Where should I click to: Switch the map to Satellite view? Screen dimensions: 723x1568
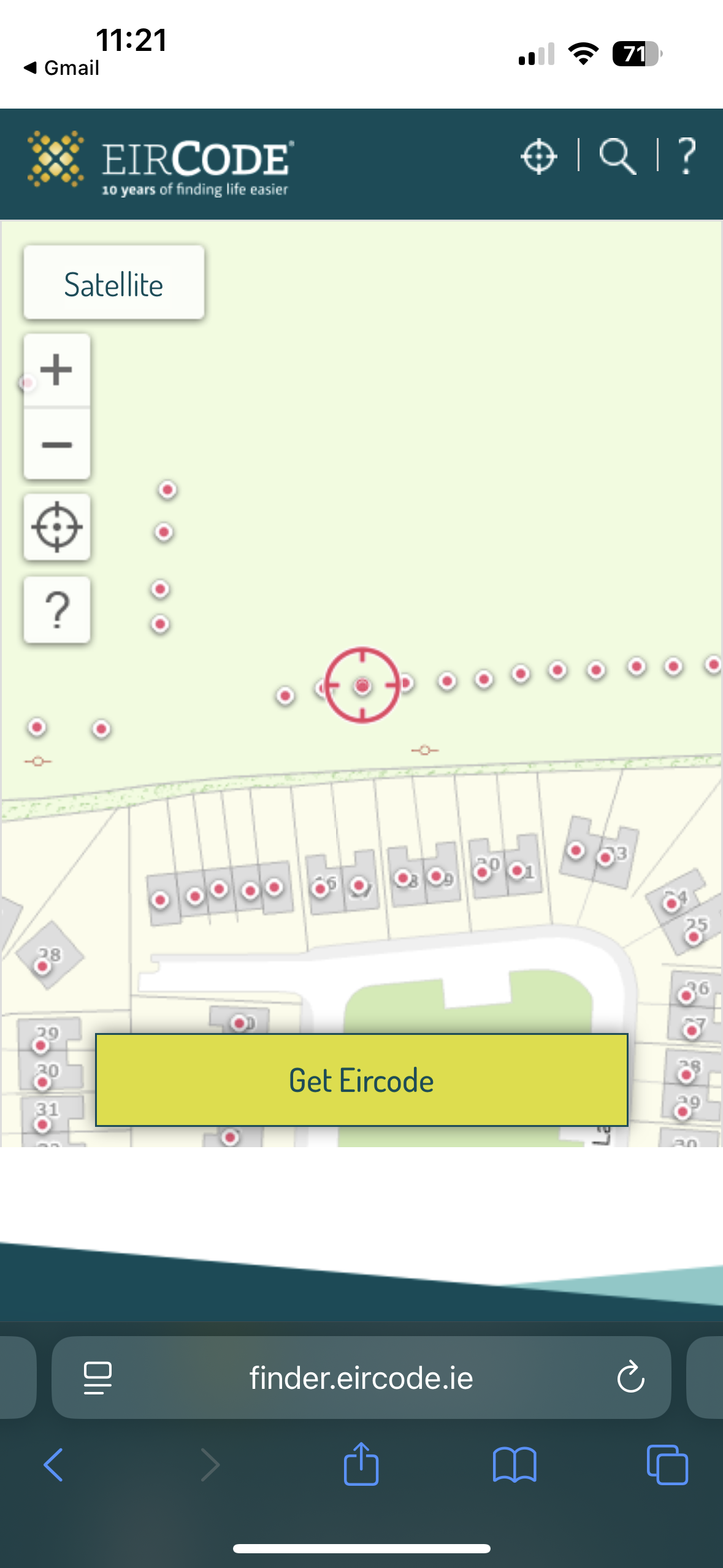113,283
